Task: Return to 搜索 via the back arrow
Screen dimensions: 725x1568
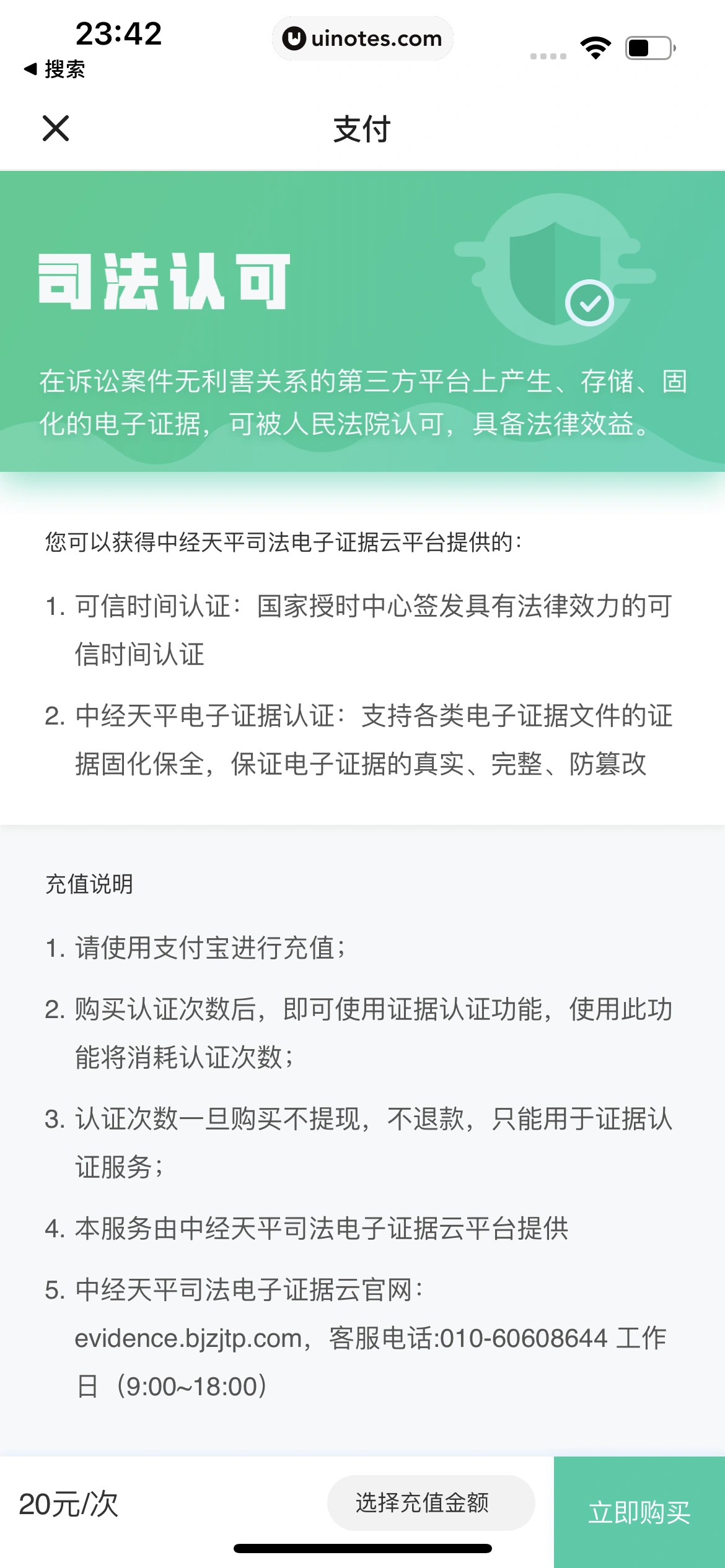Action: coord(54,69)
